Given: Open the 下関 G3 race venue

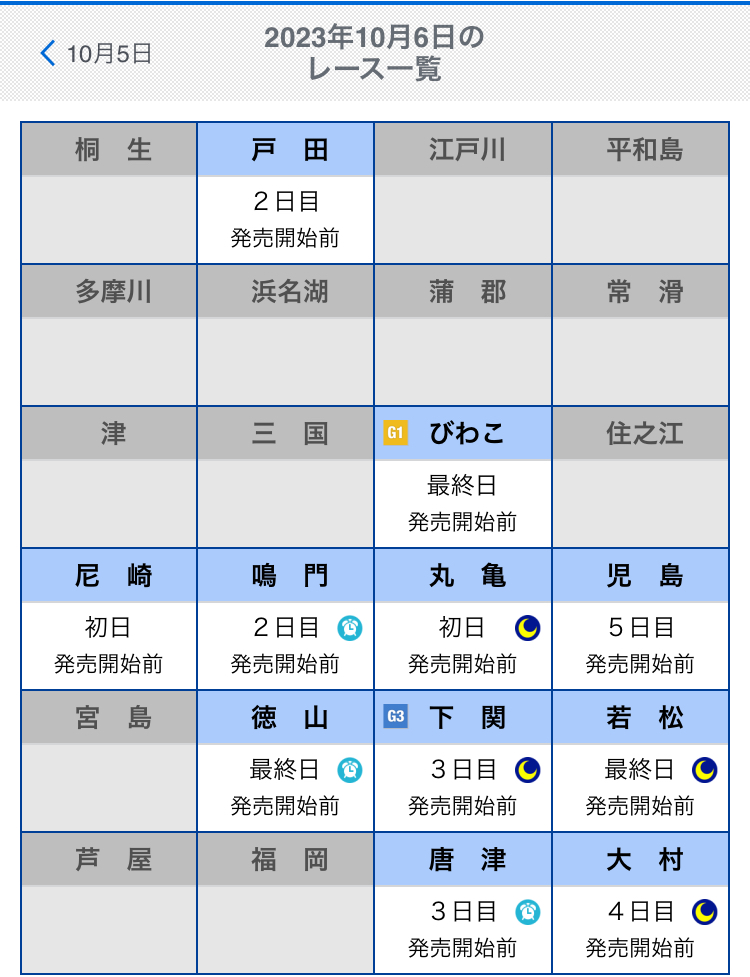Looking at the screenshot, I should [463, 761].
